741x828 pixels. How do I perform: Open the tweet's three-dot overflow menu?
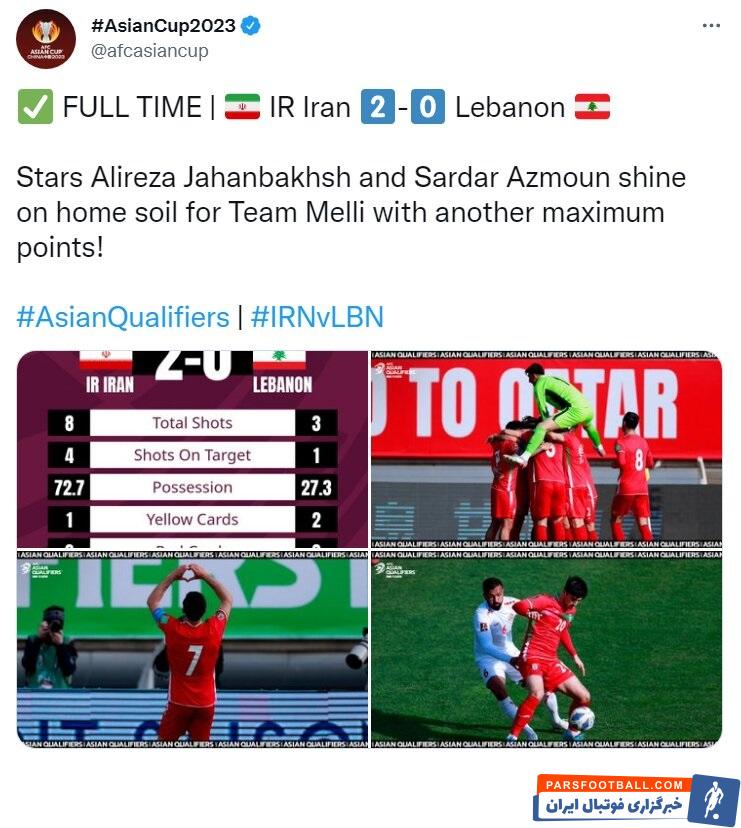coord(711,26)
